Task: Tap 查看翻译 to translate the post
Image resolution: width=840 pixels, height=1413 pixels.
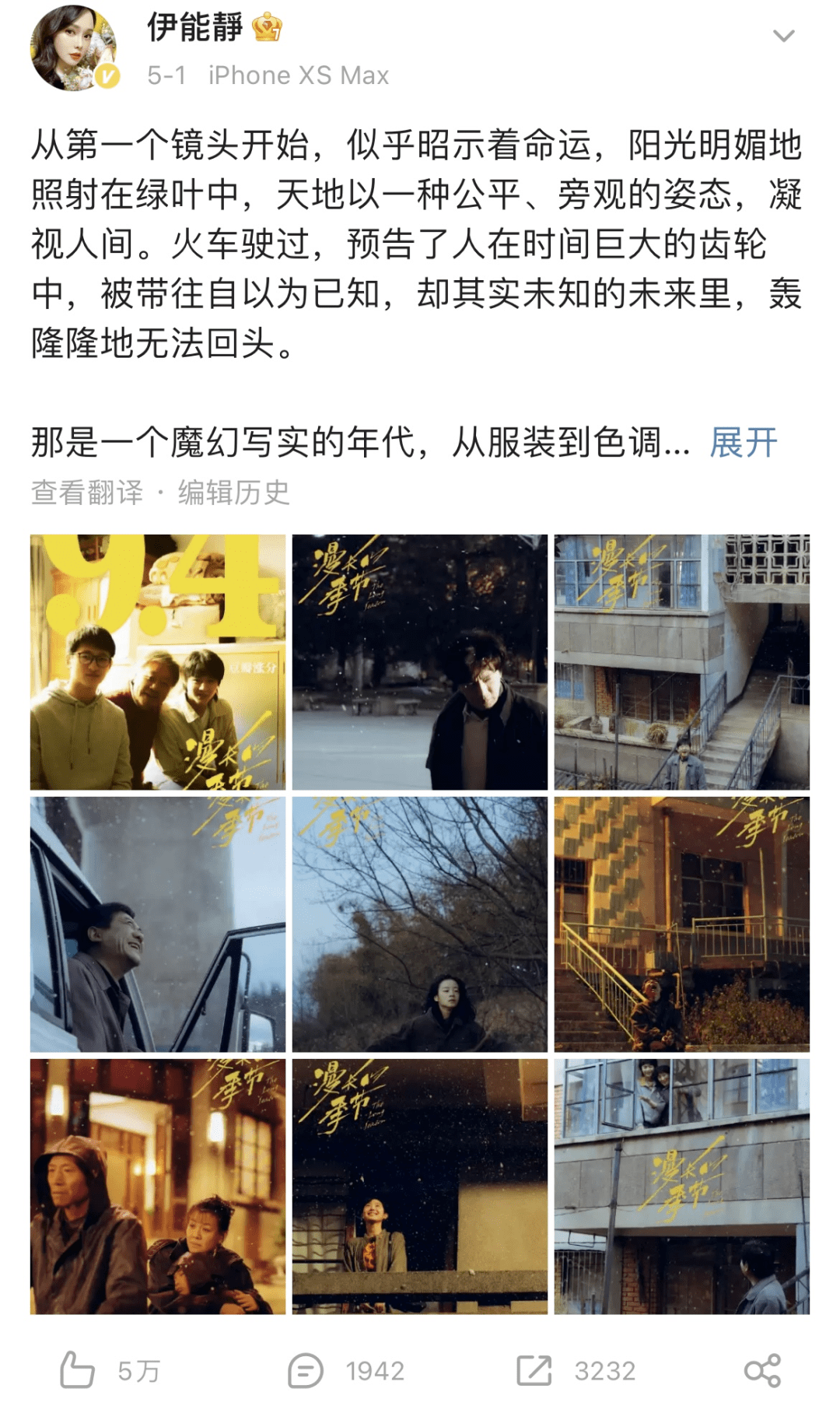Action: pyautogui.click(x=87, y=493)
